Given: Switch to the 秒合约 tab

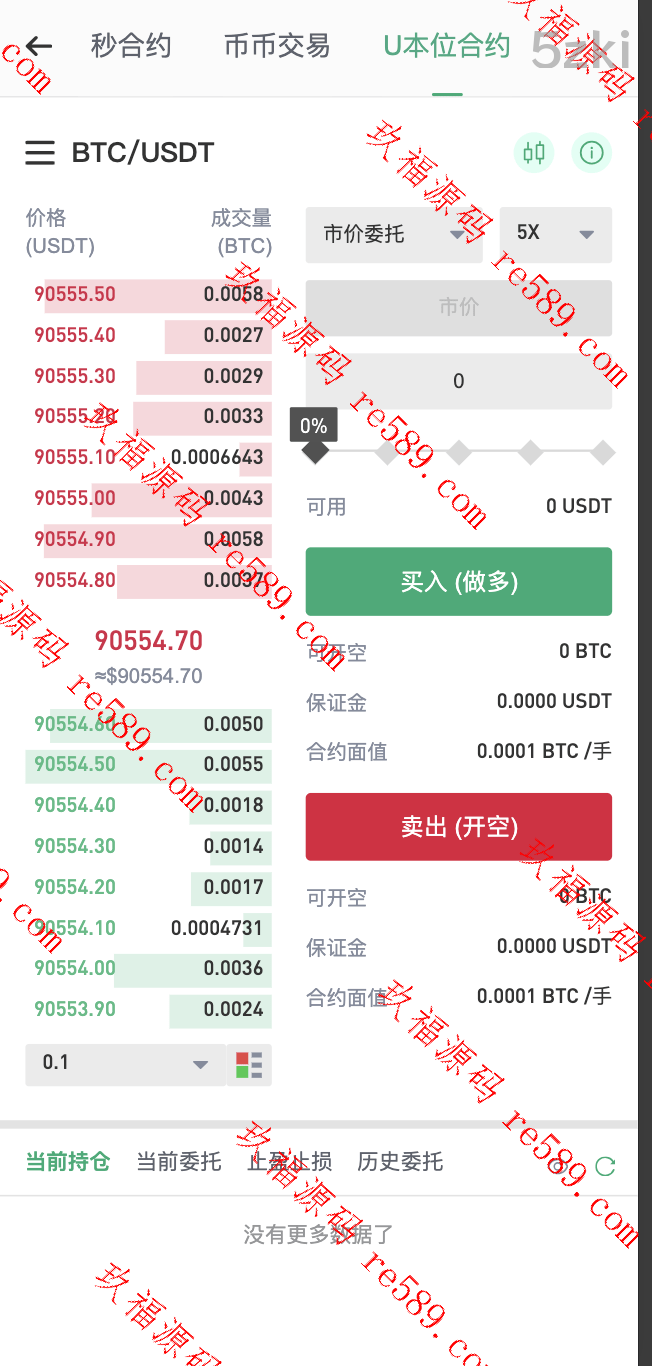Looking at the screenshot, I should click(131, 46).
